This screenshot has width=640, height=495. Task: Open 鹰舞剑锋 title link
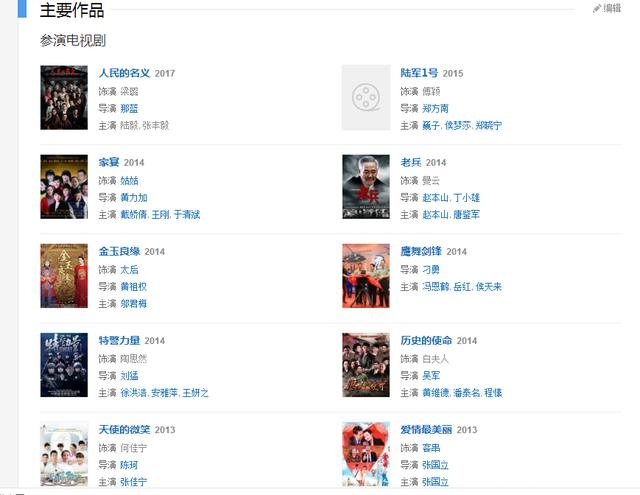[x=421, y=251]
